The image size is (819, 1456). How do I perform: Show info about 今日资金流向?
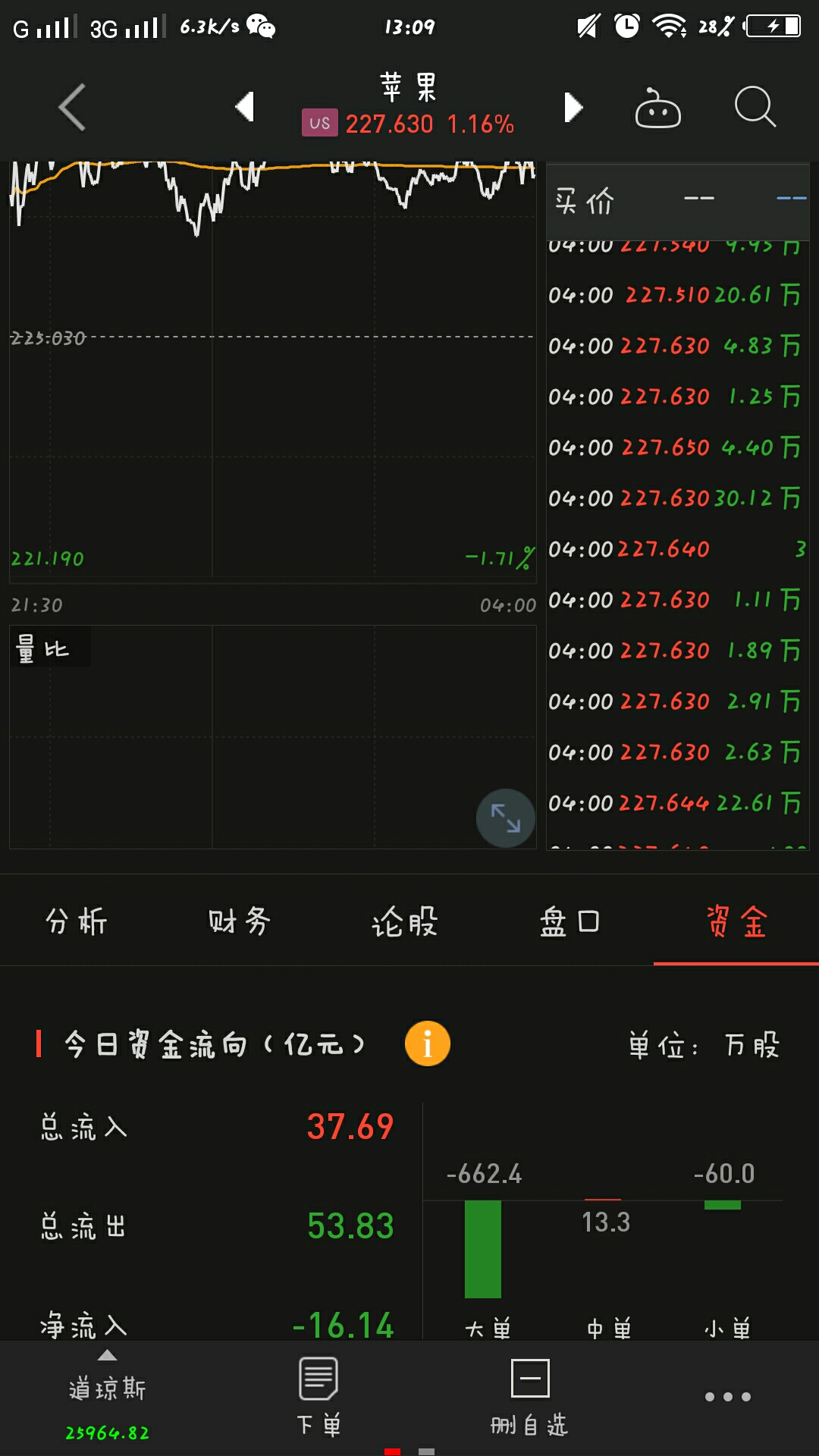click(x=428, y=1043)
